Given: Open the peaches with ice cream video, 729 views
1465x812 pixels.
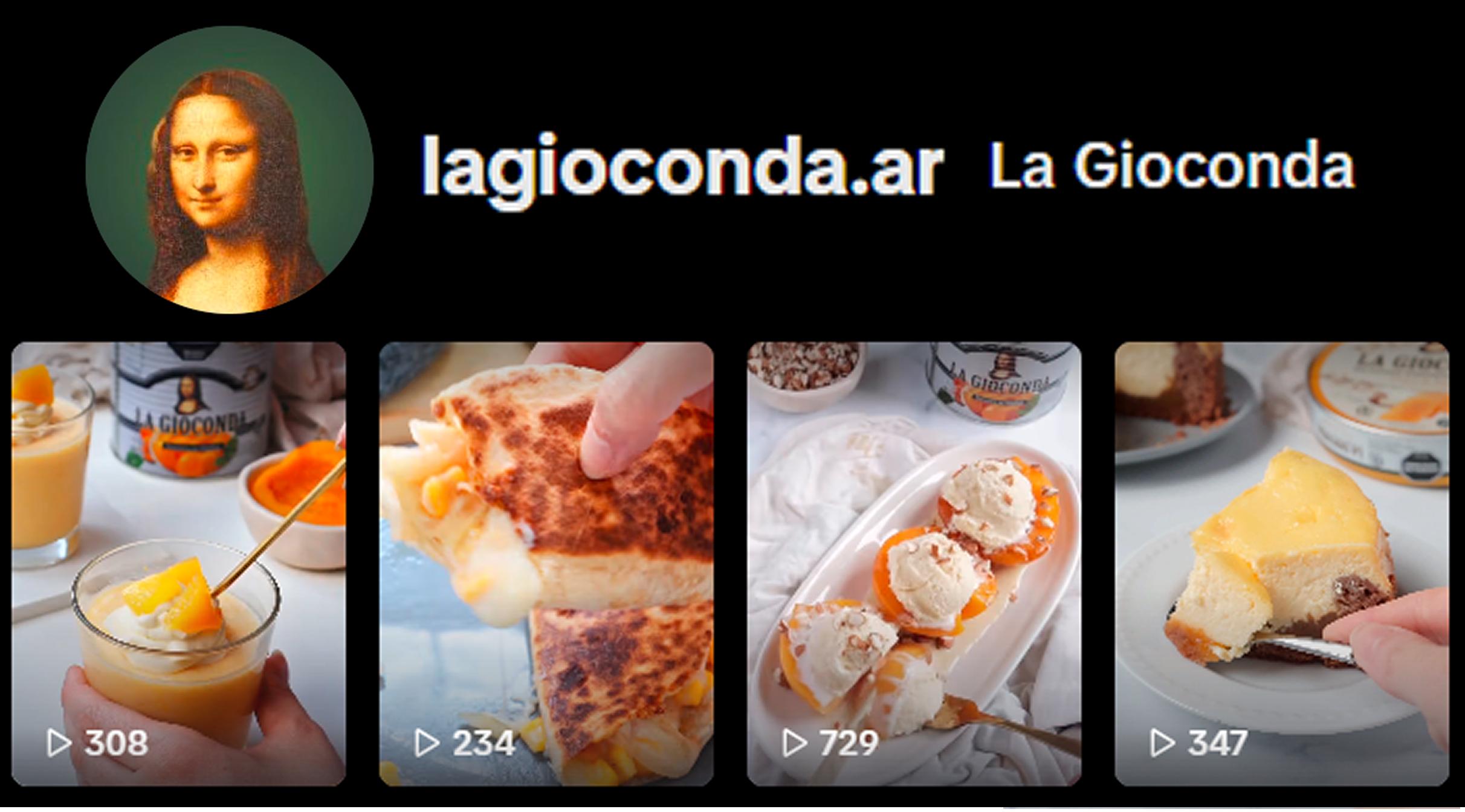Looking at the screenshot, I should click(914, 565).
